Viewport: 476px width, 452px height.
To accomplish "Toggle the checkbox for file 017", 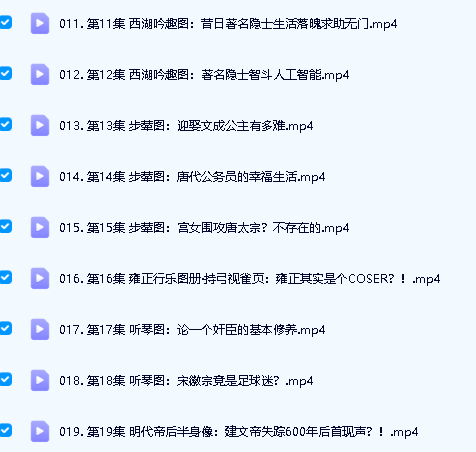I will [x=6, y=329].
